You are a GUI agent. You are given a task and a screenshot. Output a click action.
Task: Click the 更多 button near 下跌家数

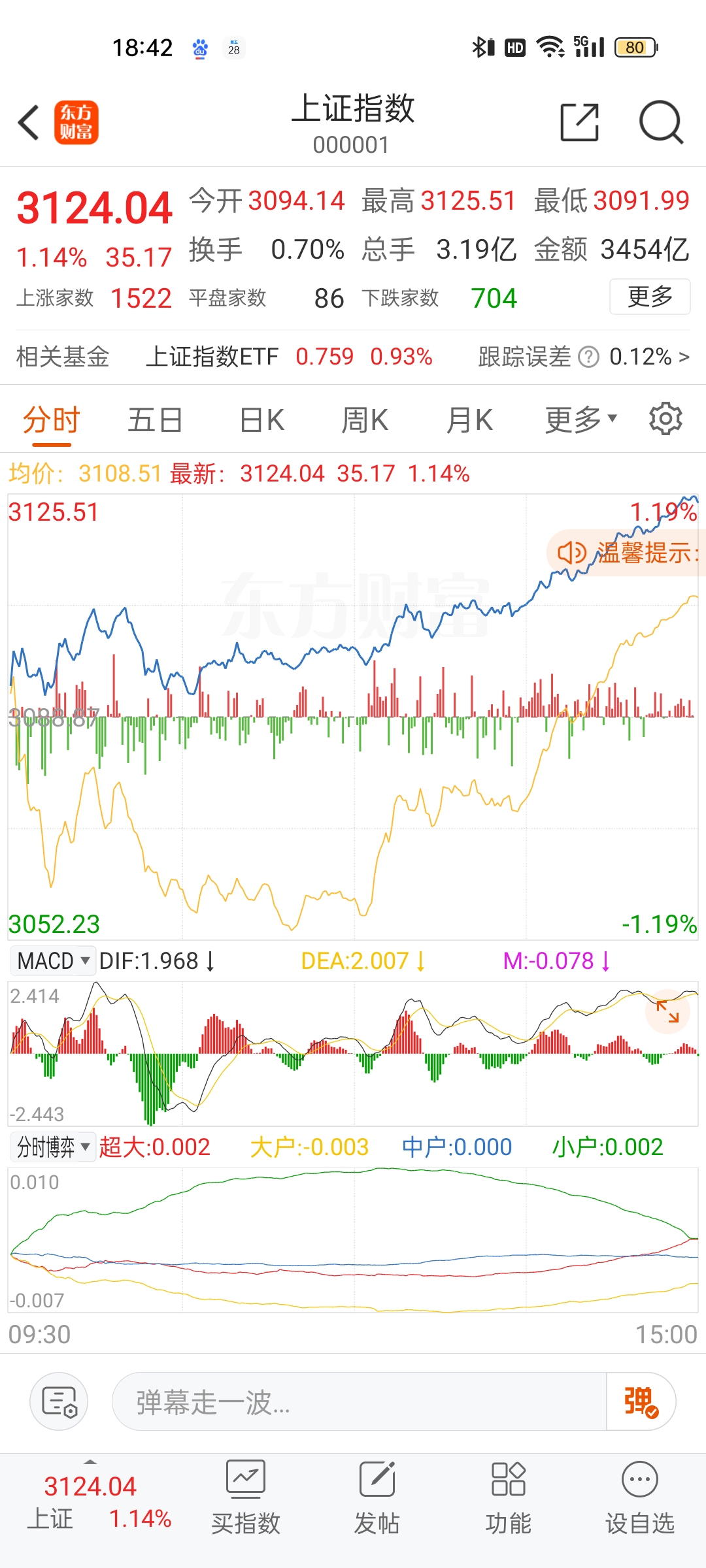click(x=649, y=296)
